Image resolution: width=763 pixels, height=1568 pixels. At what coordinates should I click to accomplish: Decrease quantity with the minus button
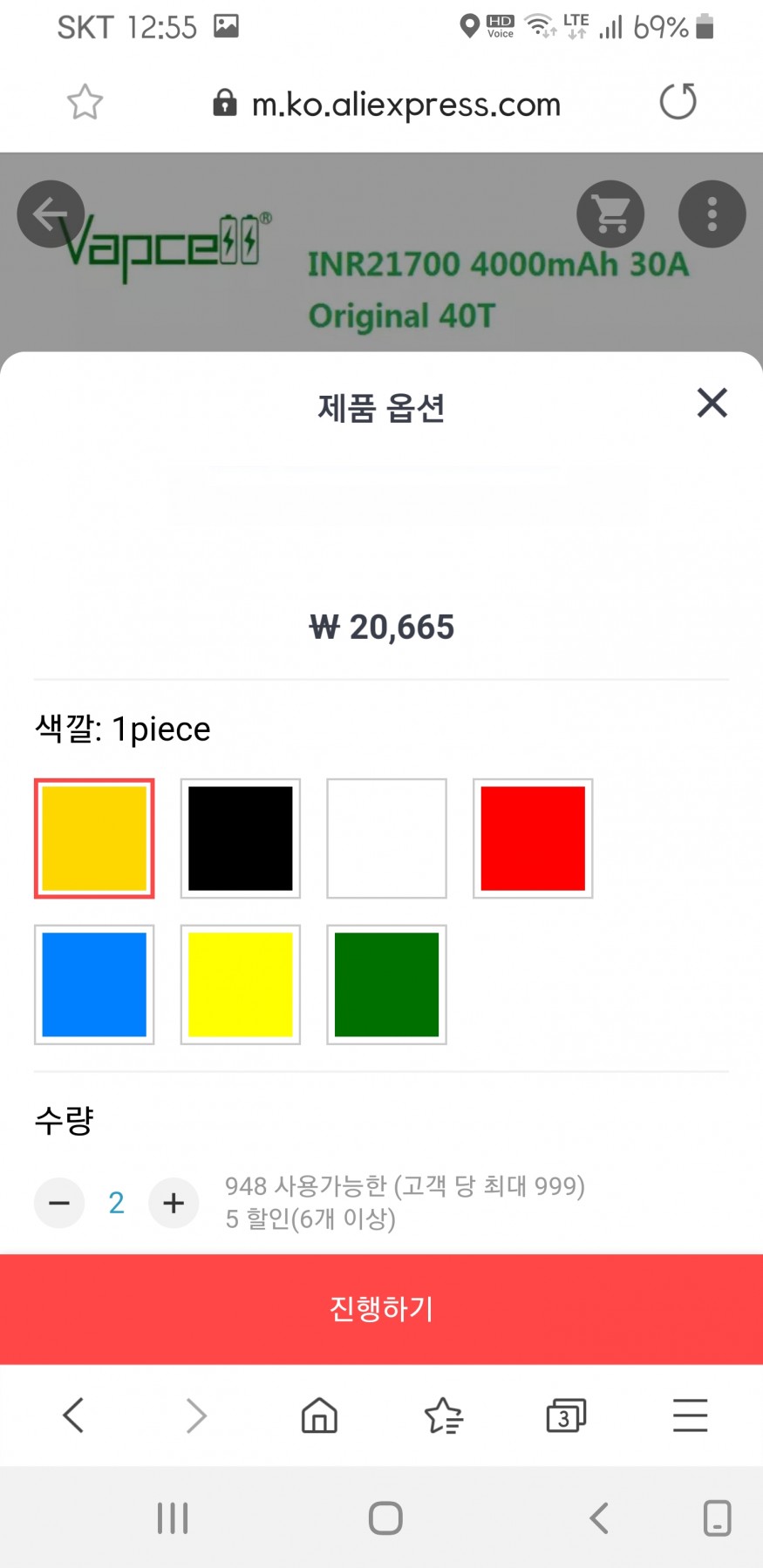click(x=59, y=1204)
